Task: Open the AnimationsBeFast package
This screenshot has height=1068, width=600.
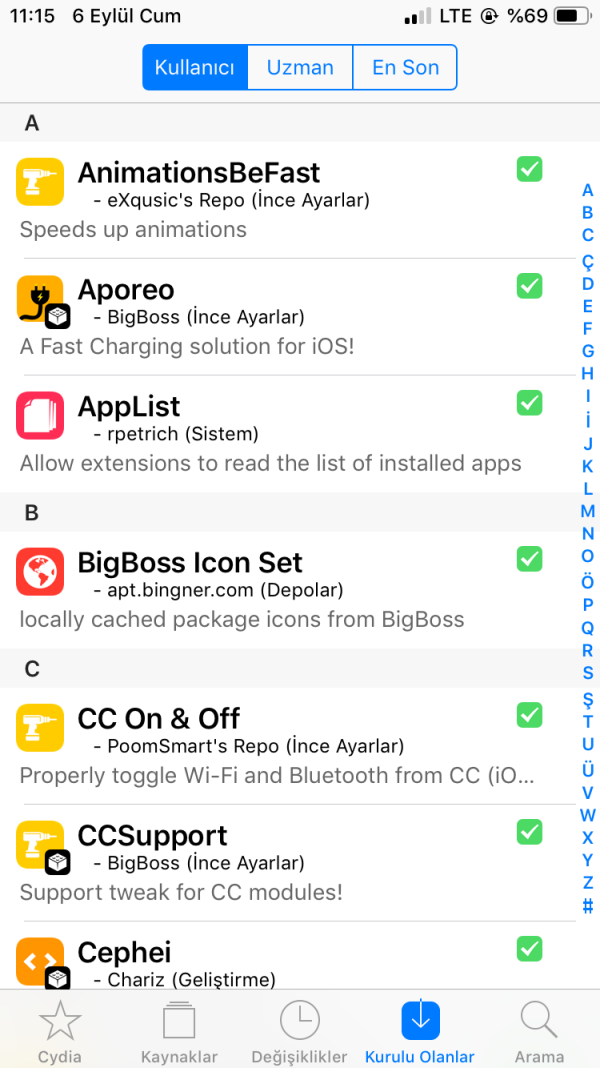Action: pos(280,199)
